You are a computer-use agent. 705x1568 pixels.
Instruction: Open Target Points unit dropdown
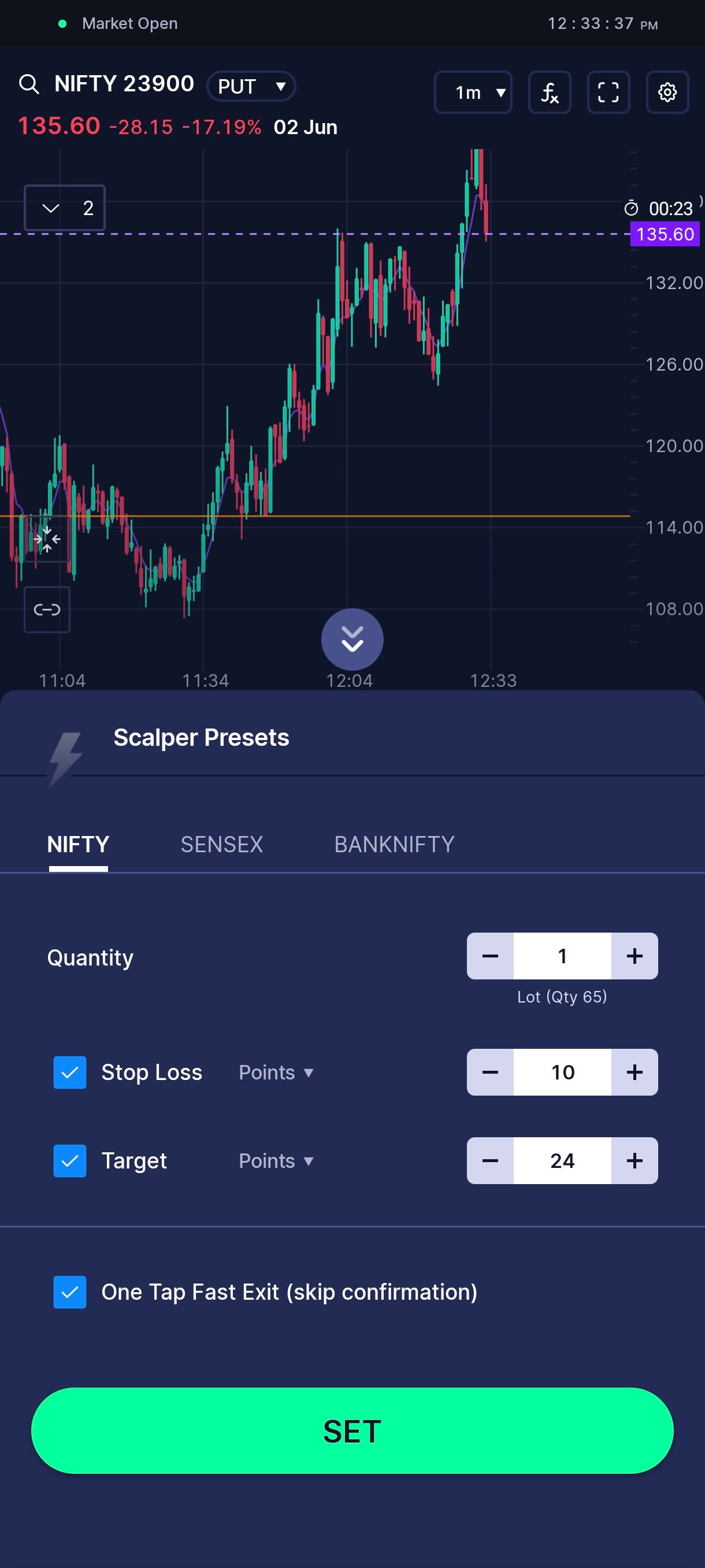tap(276, 1161)
